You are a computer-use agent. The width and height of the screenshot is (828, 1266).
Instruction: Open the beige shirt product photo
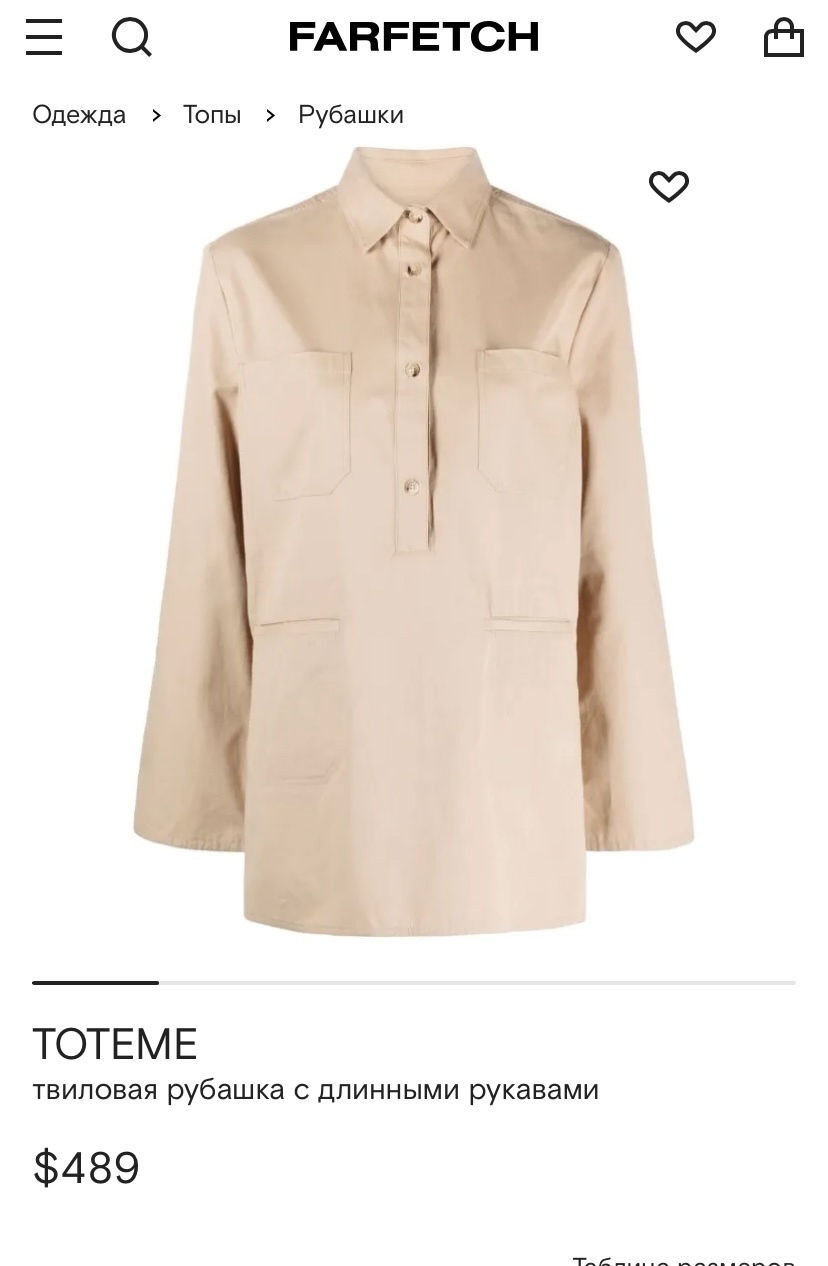[x=413, y=540]
